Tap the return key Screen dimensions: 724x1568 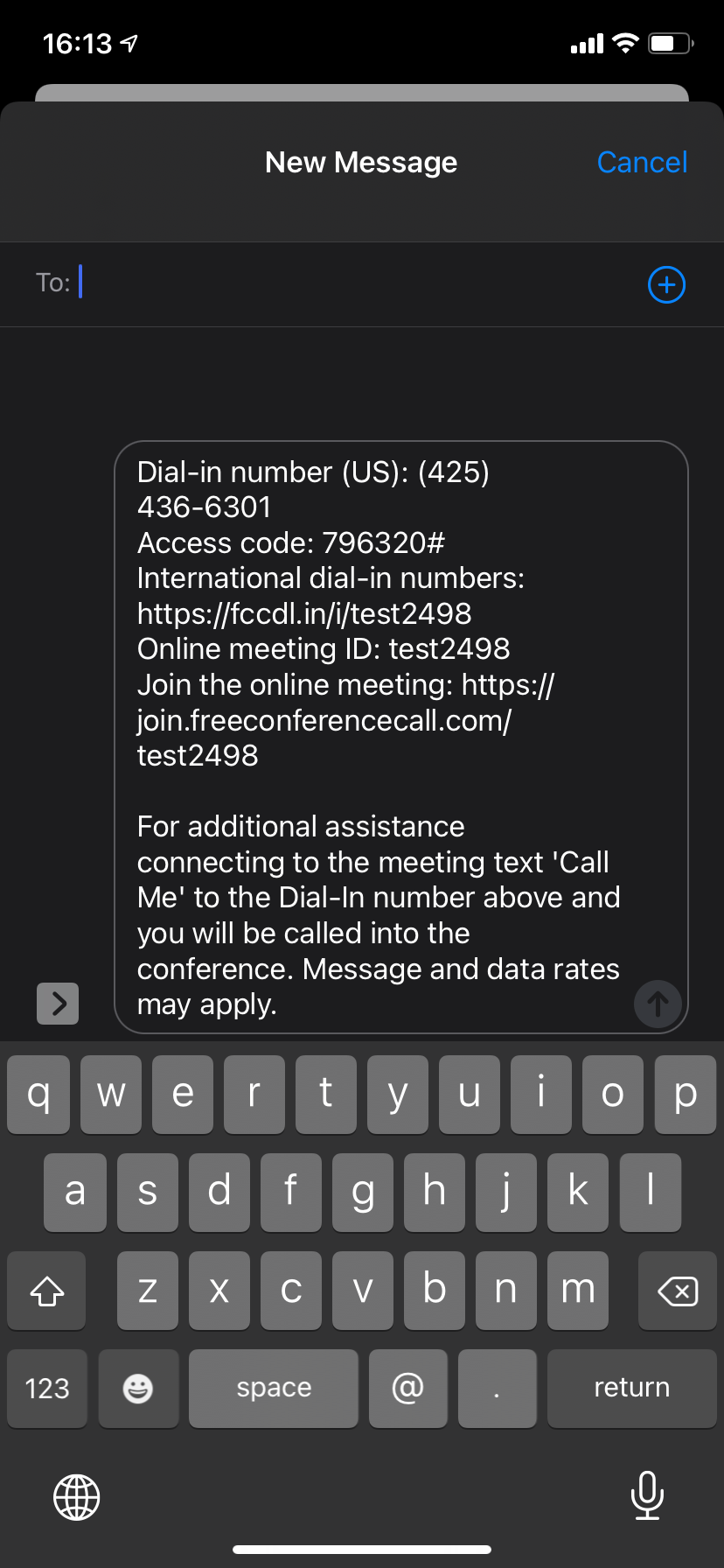(631, 1388)
